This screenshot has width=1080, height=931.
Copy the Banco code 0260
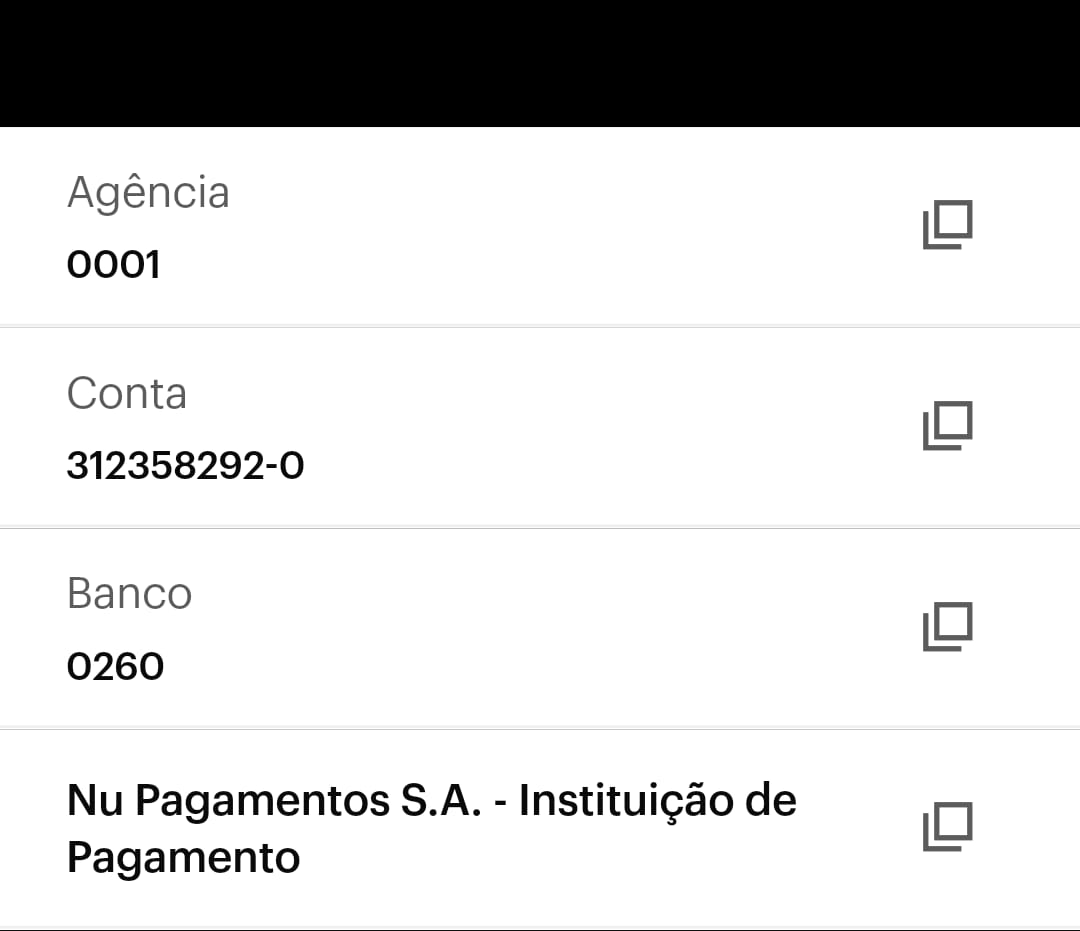(x=946, y=627)
